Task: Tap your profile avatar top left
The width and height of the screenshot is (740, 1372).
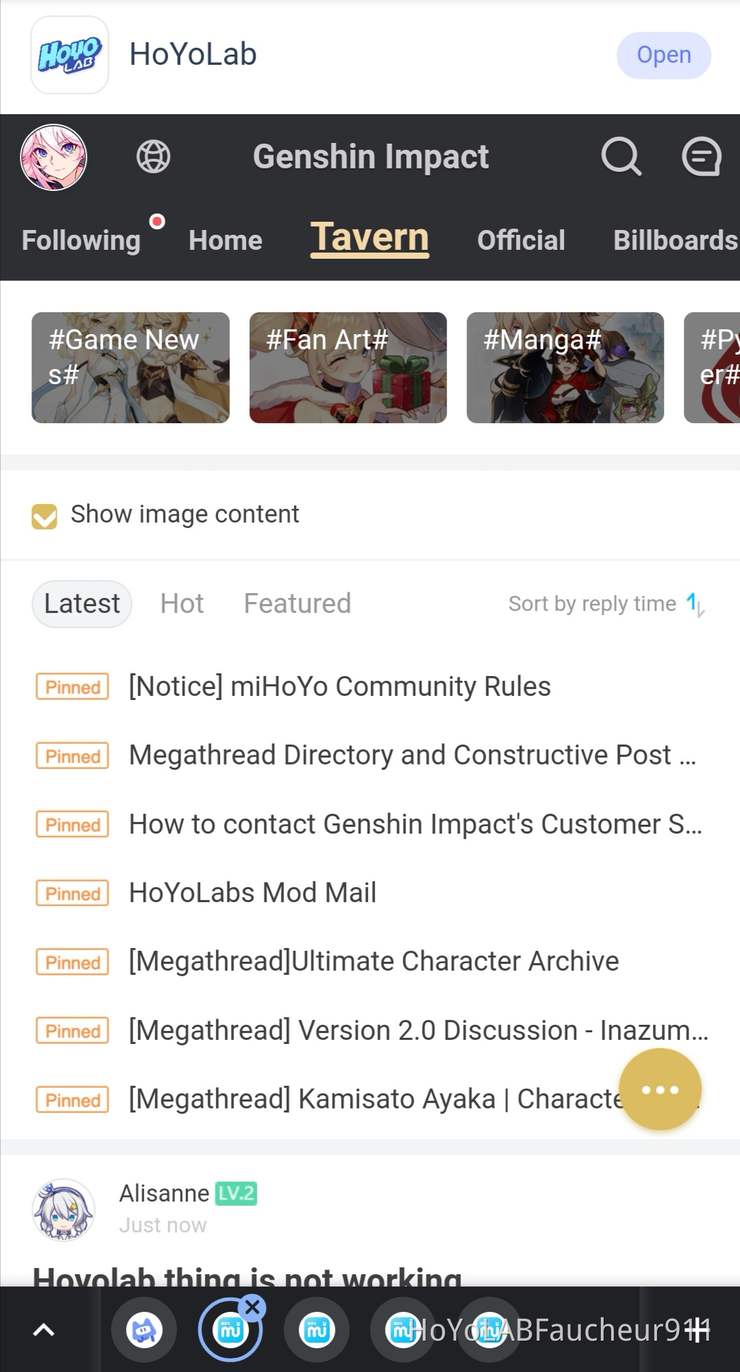Action: click(53, 156)
